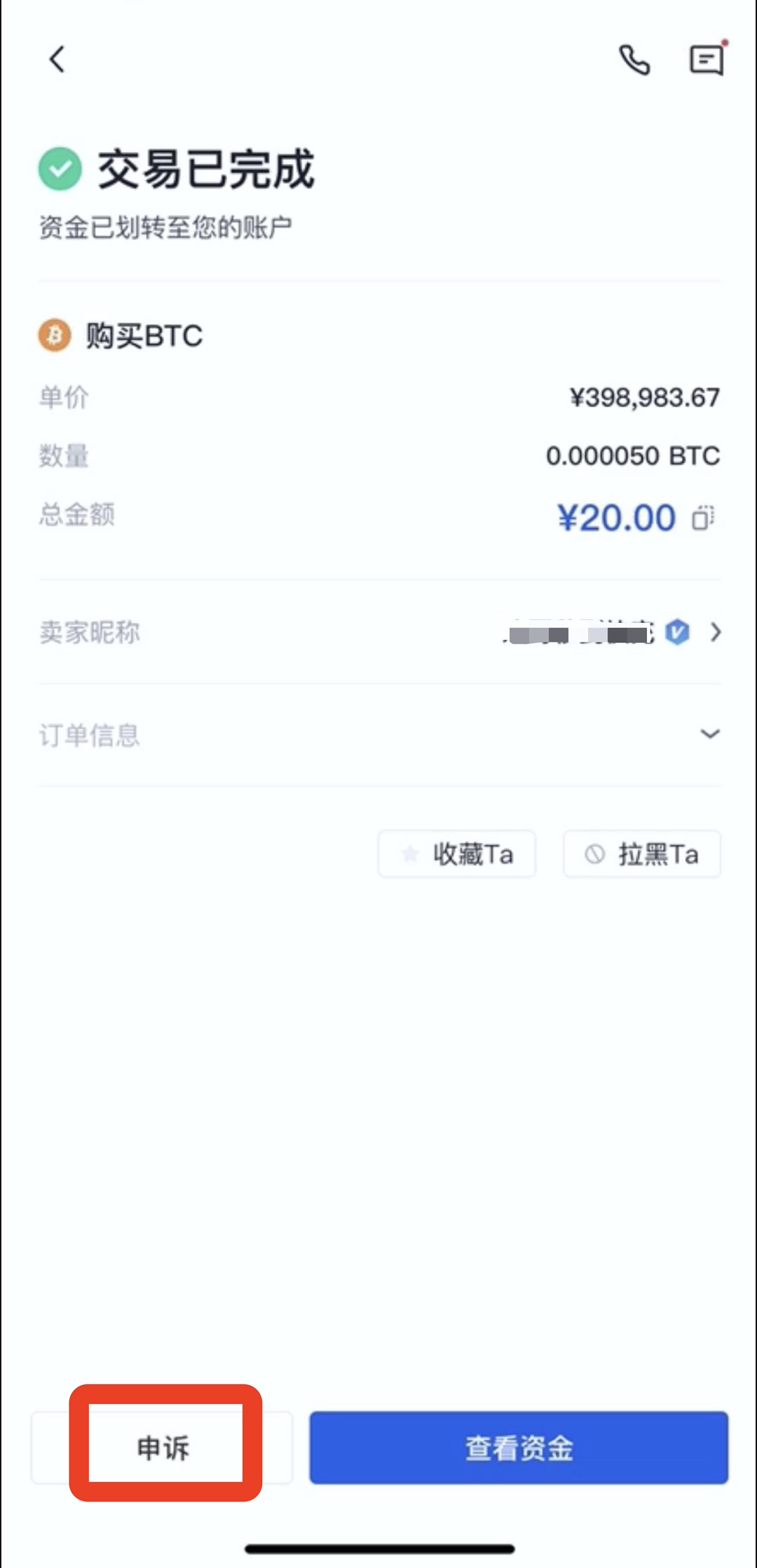Call the seller via phone icon
757x1568 pixels.
tap(634, 60)
